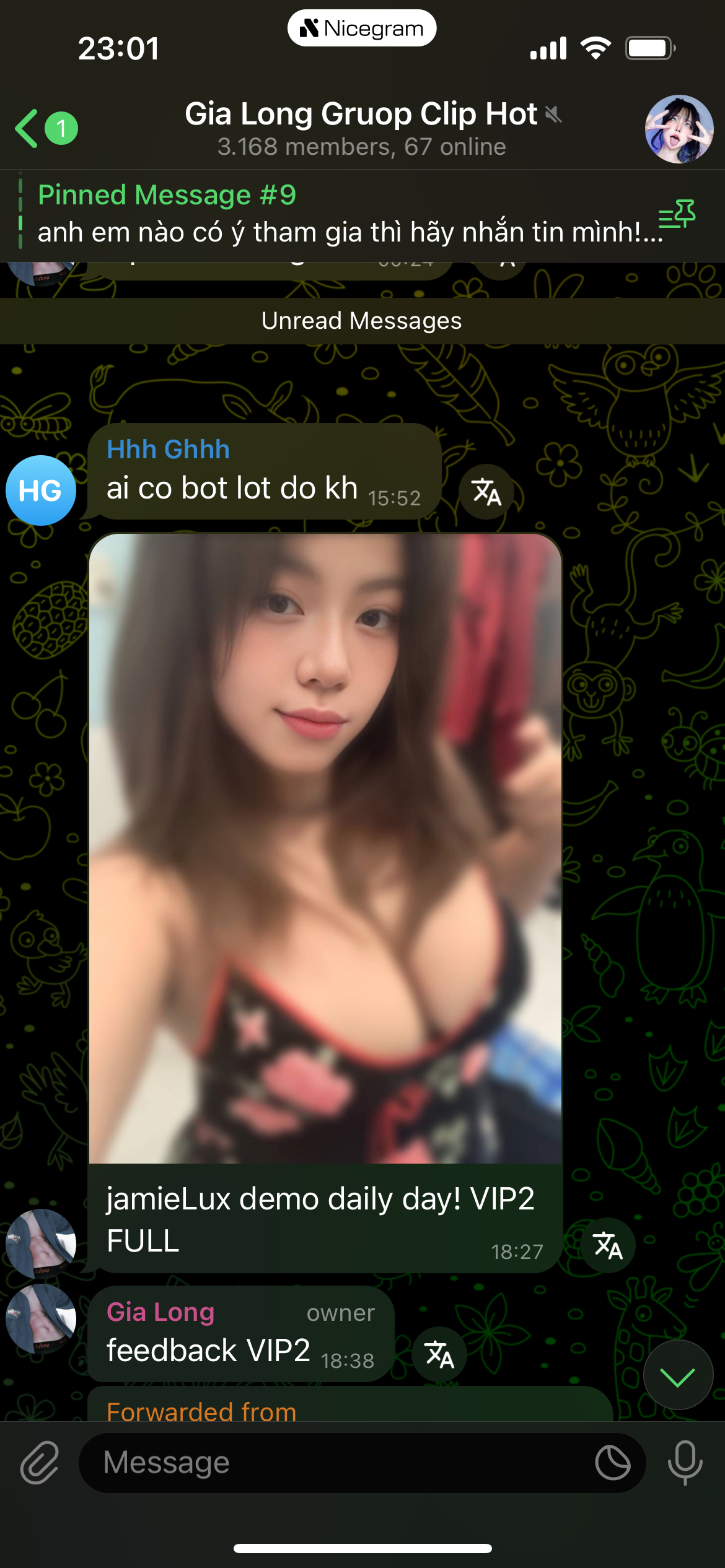Attach a file with the paperclip

[x=40, y=1463]
